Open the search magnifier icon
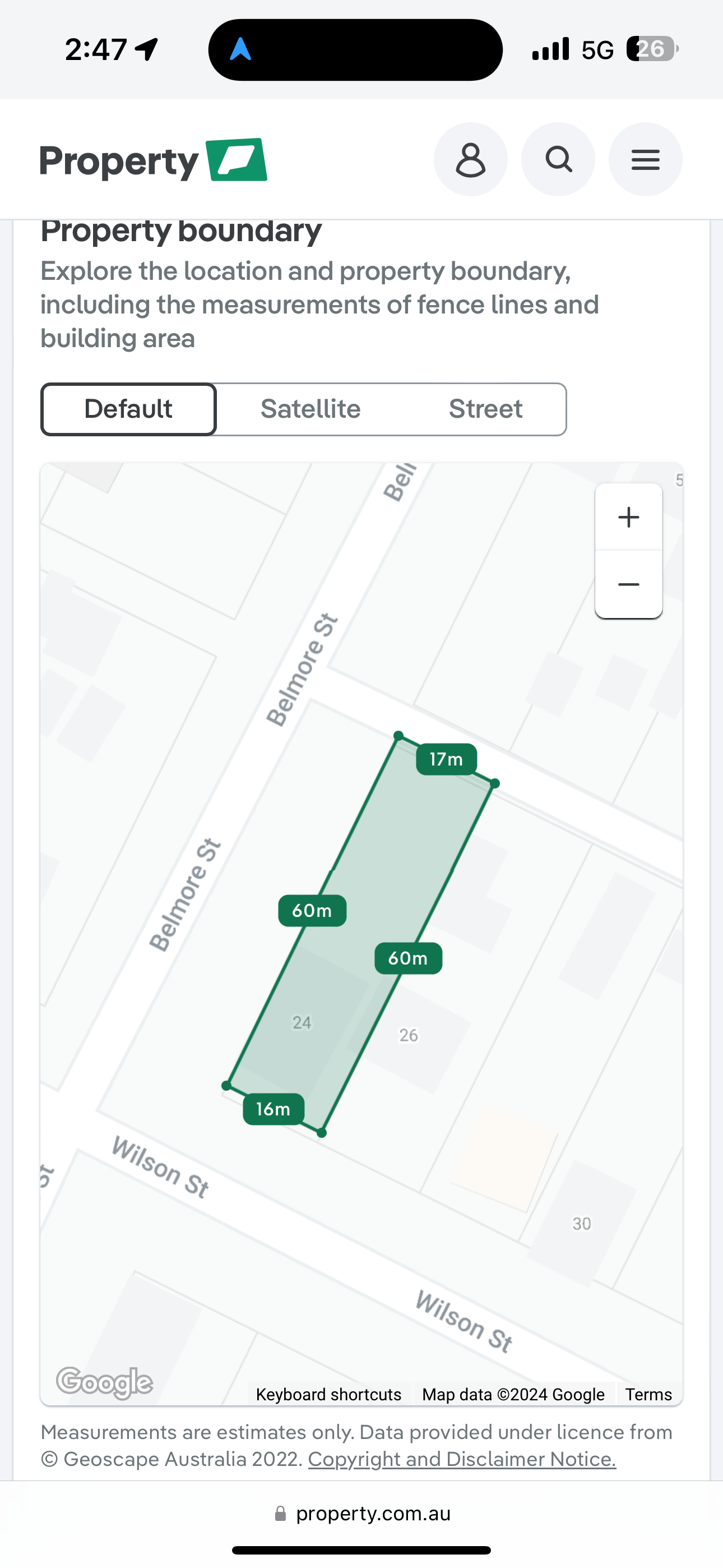This screenshot has width=723, height=1568. (x=558, y=159)
